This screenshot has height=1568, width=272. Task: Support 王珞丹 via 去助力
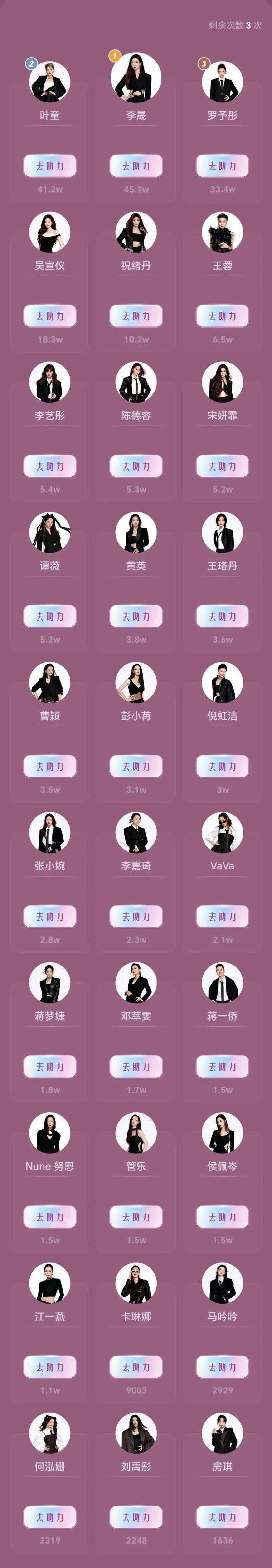tap(222, 616)
